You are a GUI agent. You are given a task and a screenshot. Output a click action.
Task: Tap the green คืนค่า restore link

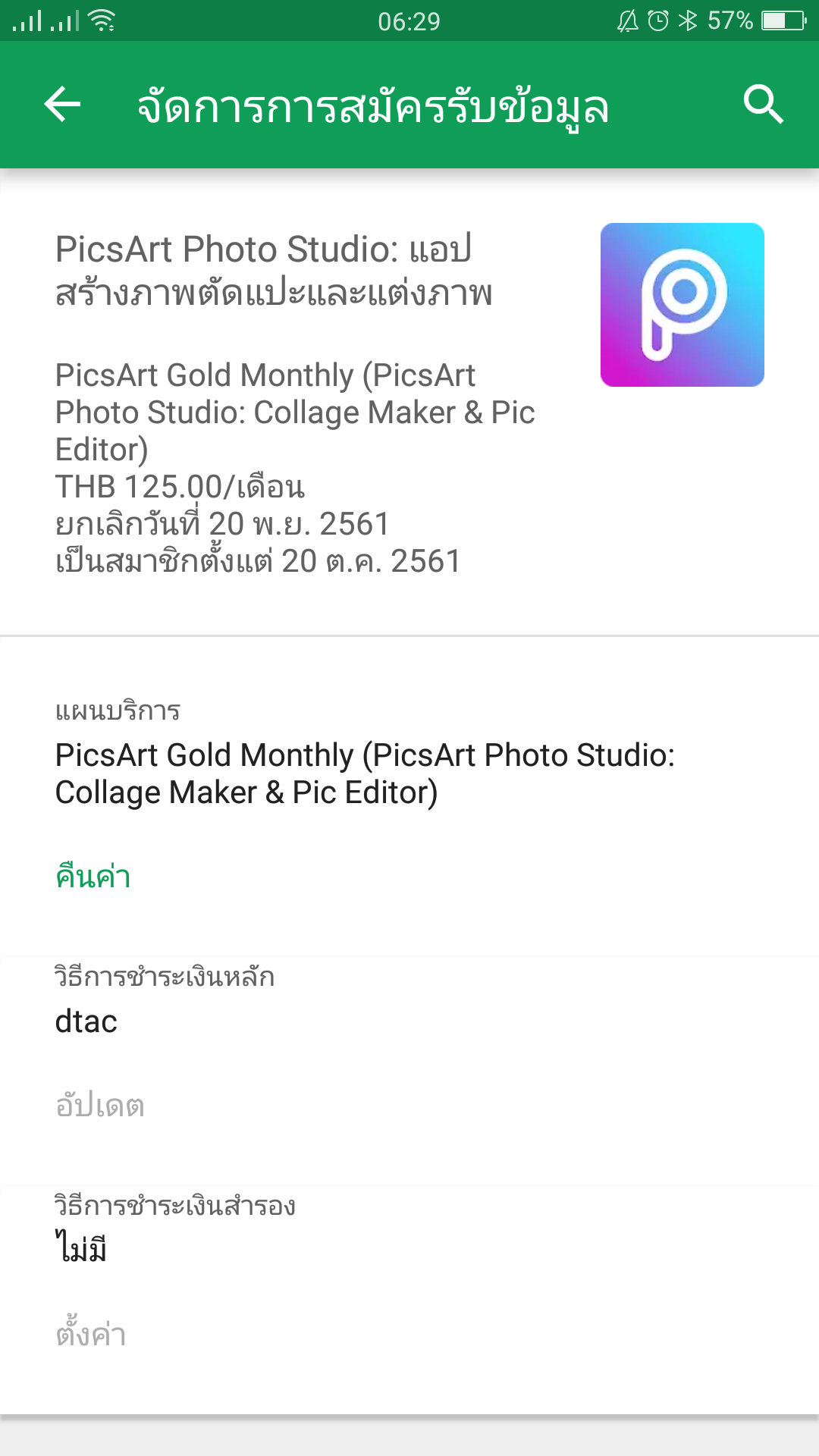click(93, 877)
